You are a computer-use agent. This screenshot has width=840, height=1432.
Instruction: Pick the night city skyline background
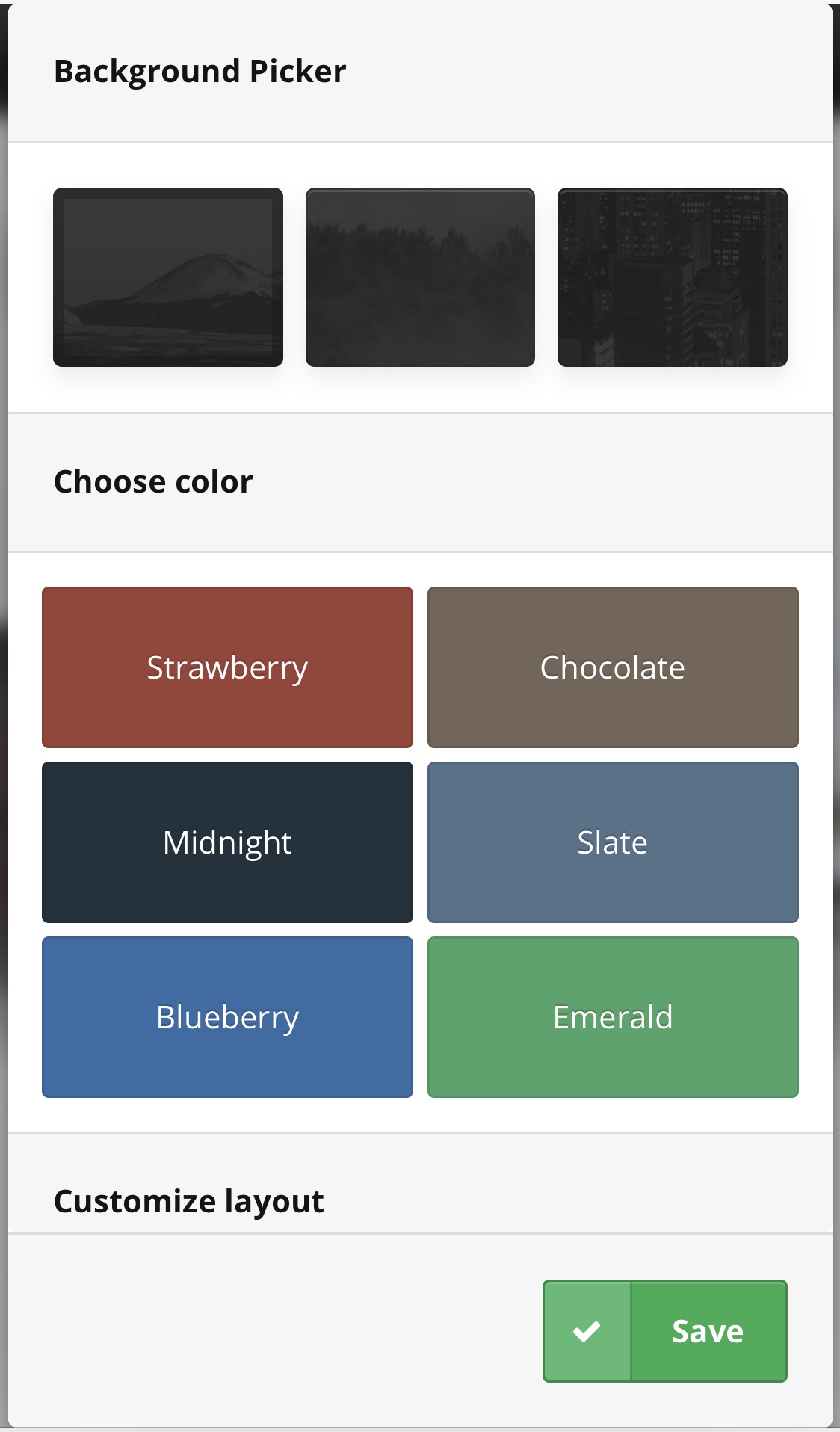673,277
